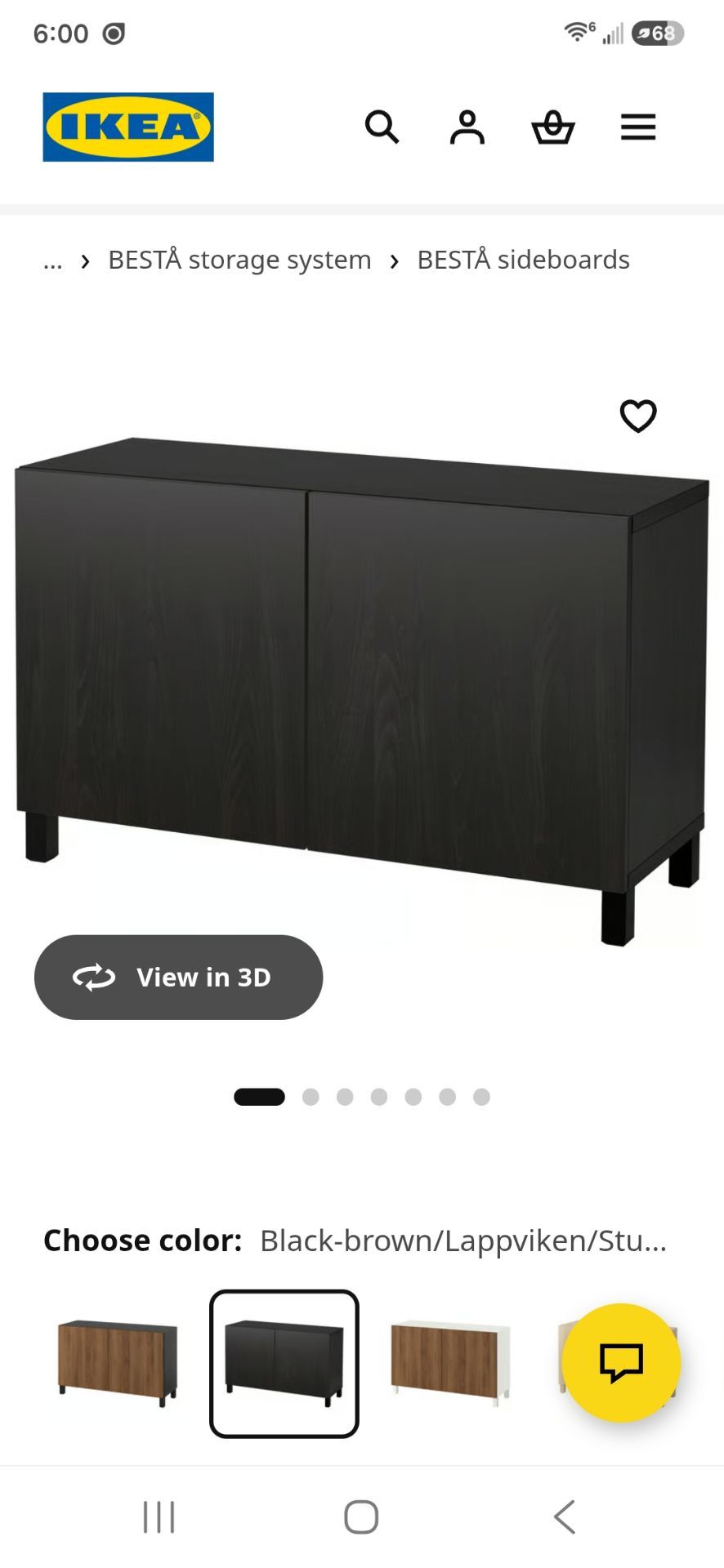Jump to the second image indicator dot
Image resolution: width=724 pixels, height=1568 pixels.
click(x=311, y=1097)
